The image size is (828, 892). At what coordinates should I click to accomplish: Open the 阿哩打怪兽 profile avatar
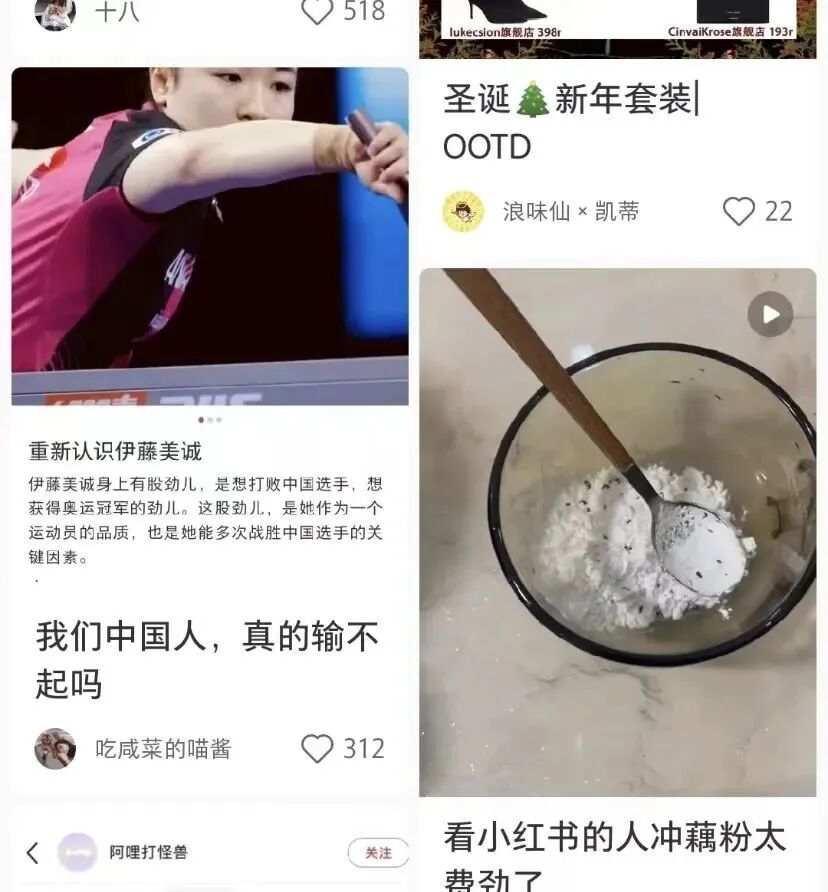tap(77, 852)
